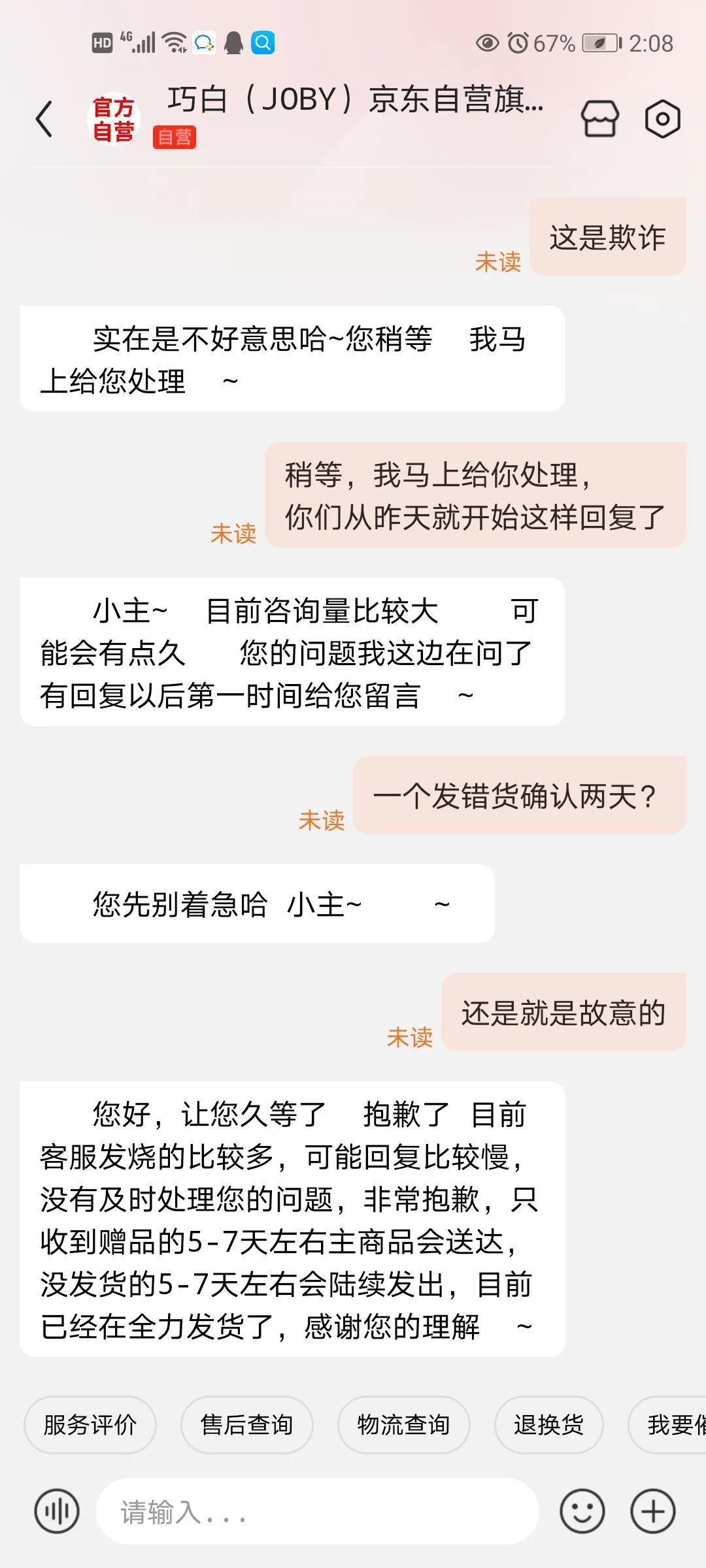Tap the blue search icon in the status bar
This screenshot has width=706, height=1568.
pyautogui.click(x=263, y=42)
